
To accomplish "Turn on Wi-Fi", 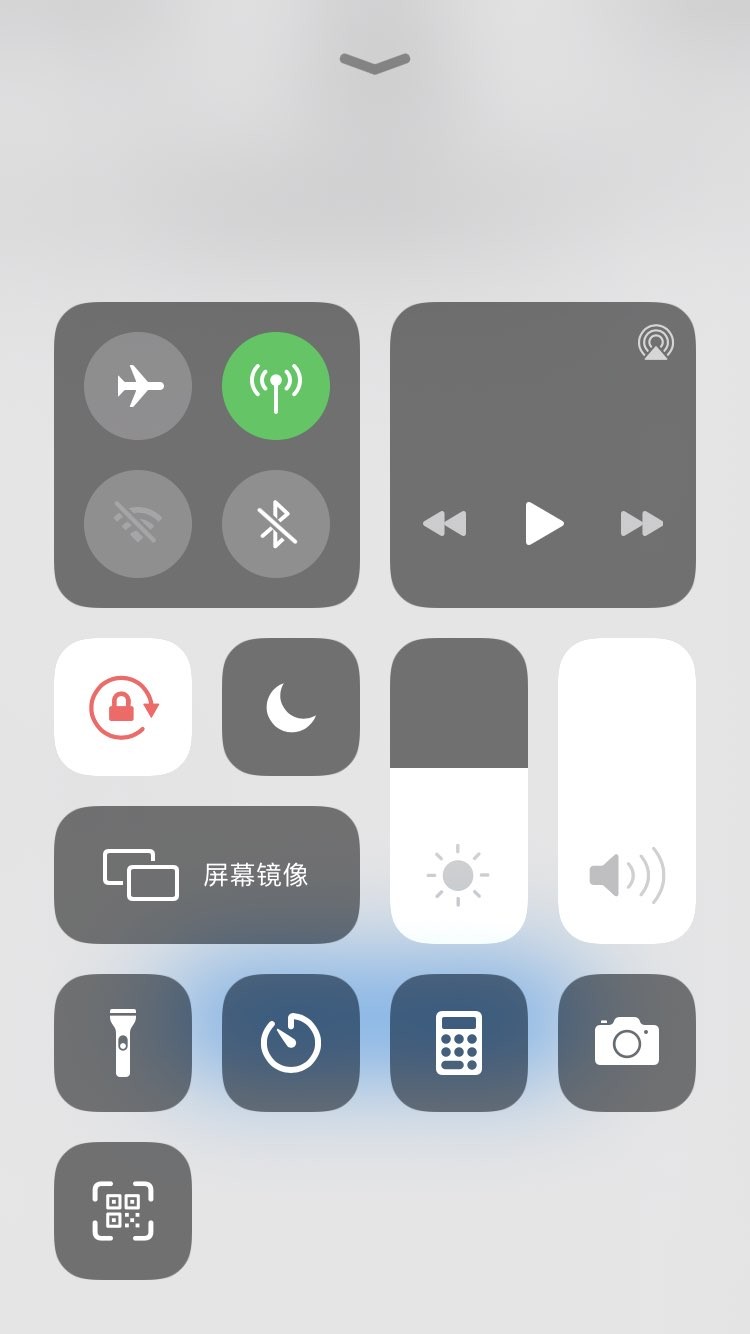I will [138, 524].
